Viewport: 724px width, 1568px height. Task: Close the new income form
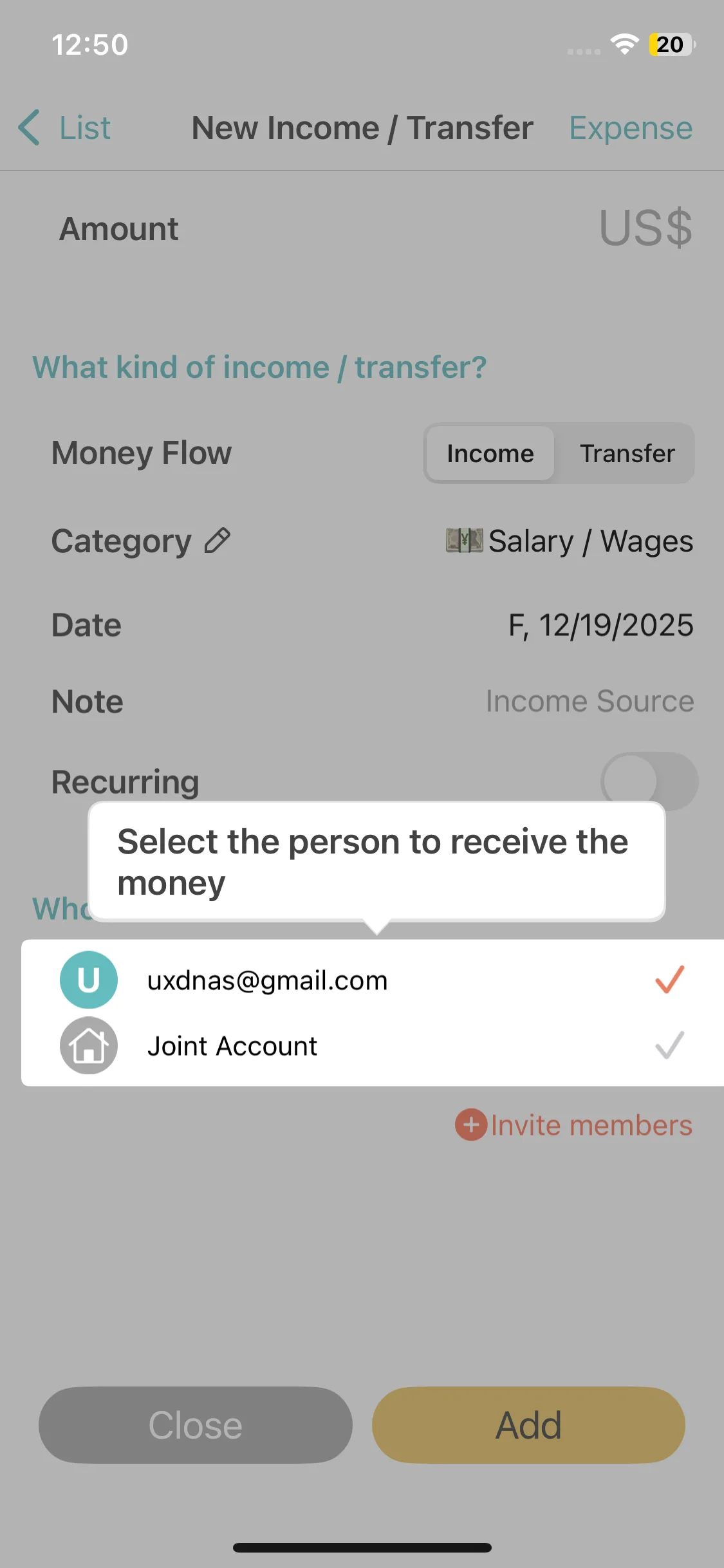point(195,1424)
